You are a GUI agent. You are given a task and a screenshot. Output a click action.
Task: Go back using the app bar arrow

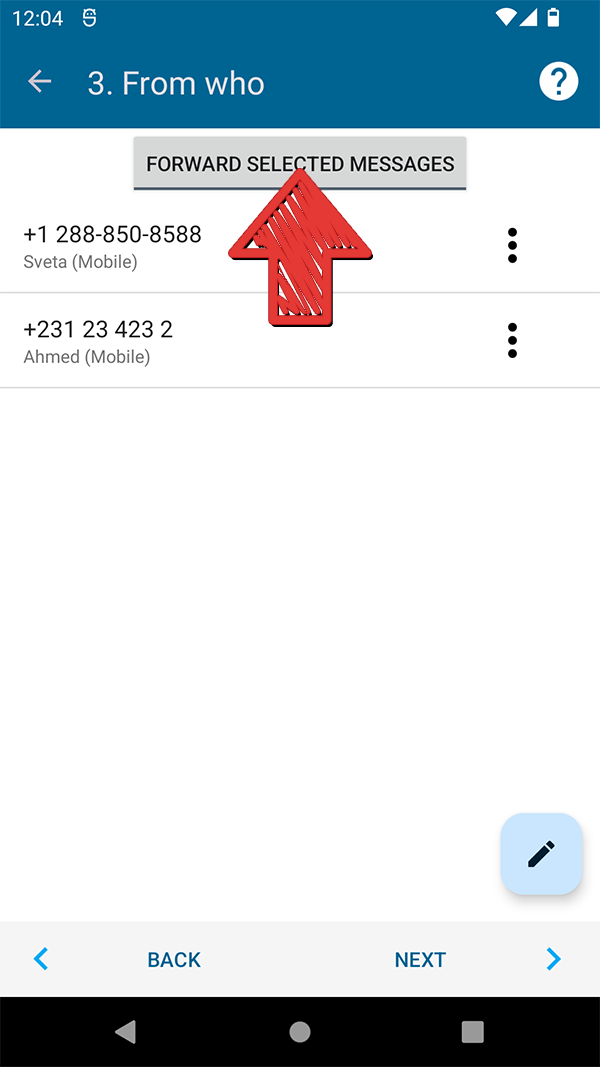[x=40, y=82]
